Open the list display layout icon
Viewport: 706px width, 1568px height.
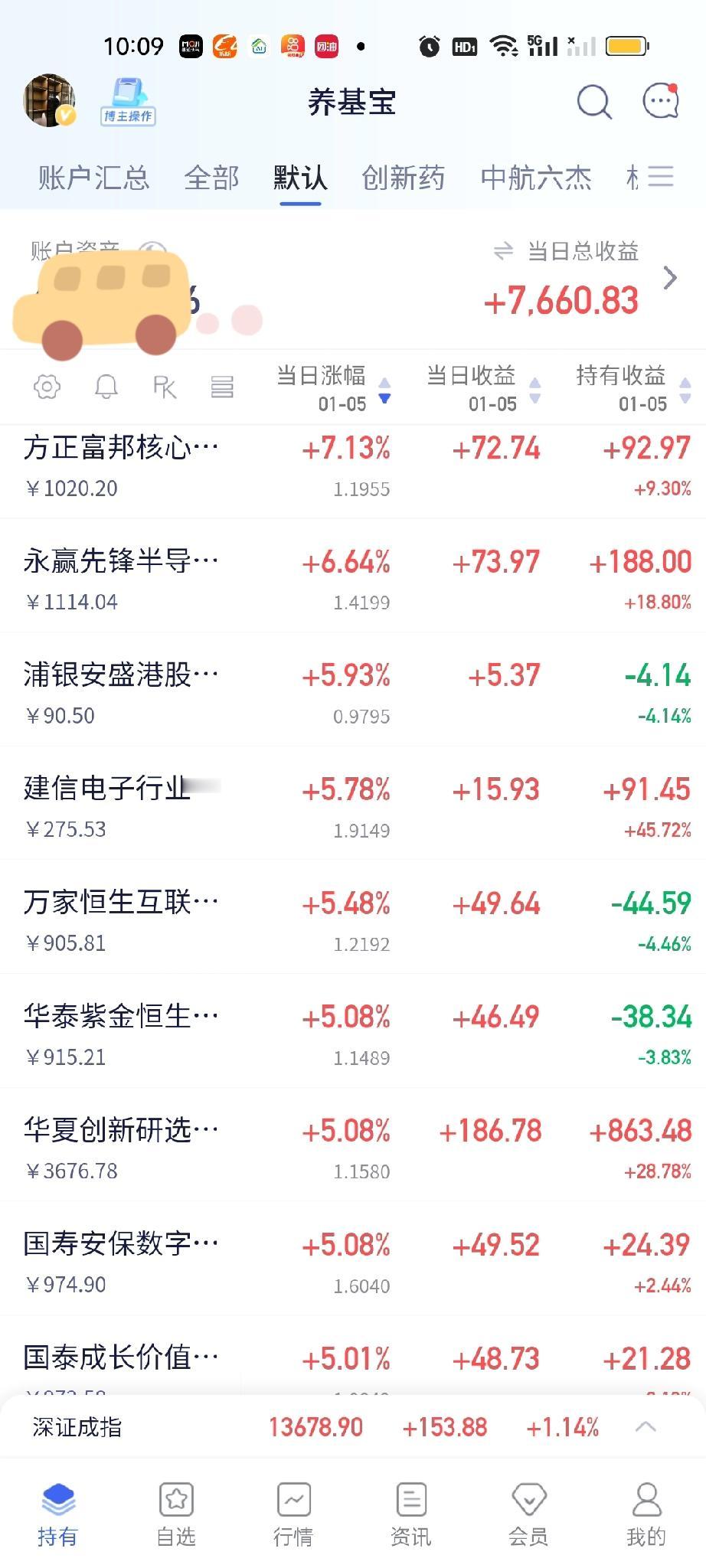(x=221, y=387)
